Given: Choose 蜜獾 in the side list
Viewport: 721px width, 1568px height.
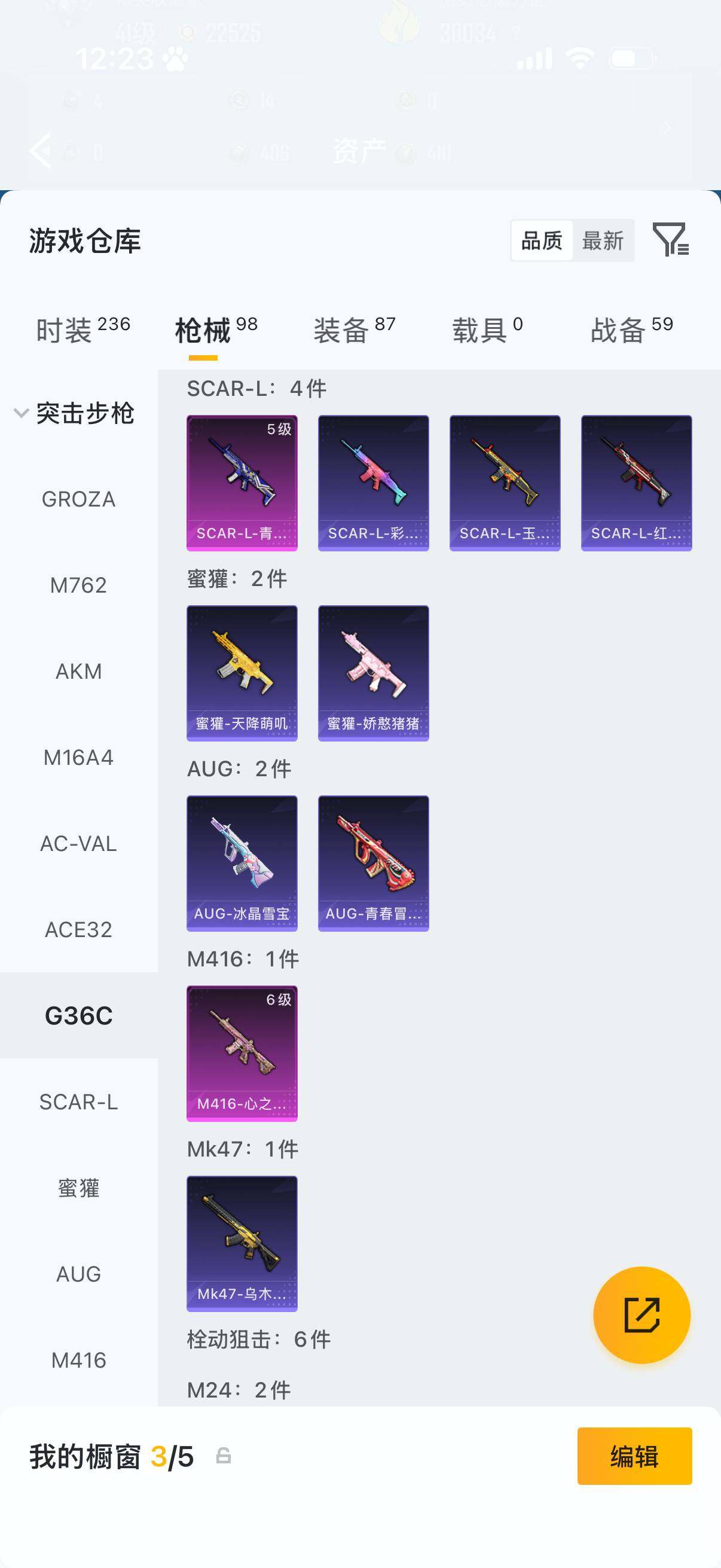Looking at the screenshot, I should pyautogui.click(x=78, y=1188).
